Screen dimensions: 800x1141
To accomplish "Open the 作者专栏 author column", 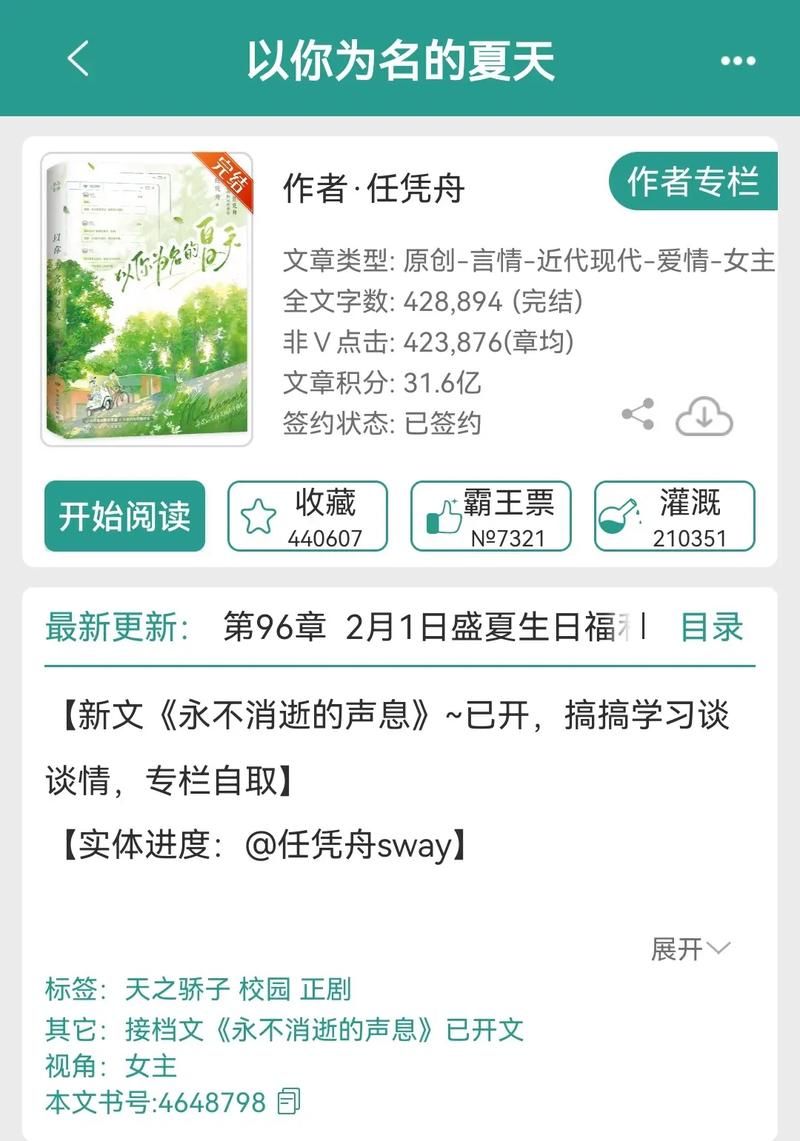I will point(692,182).
